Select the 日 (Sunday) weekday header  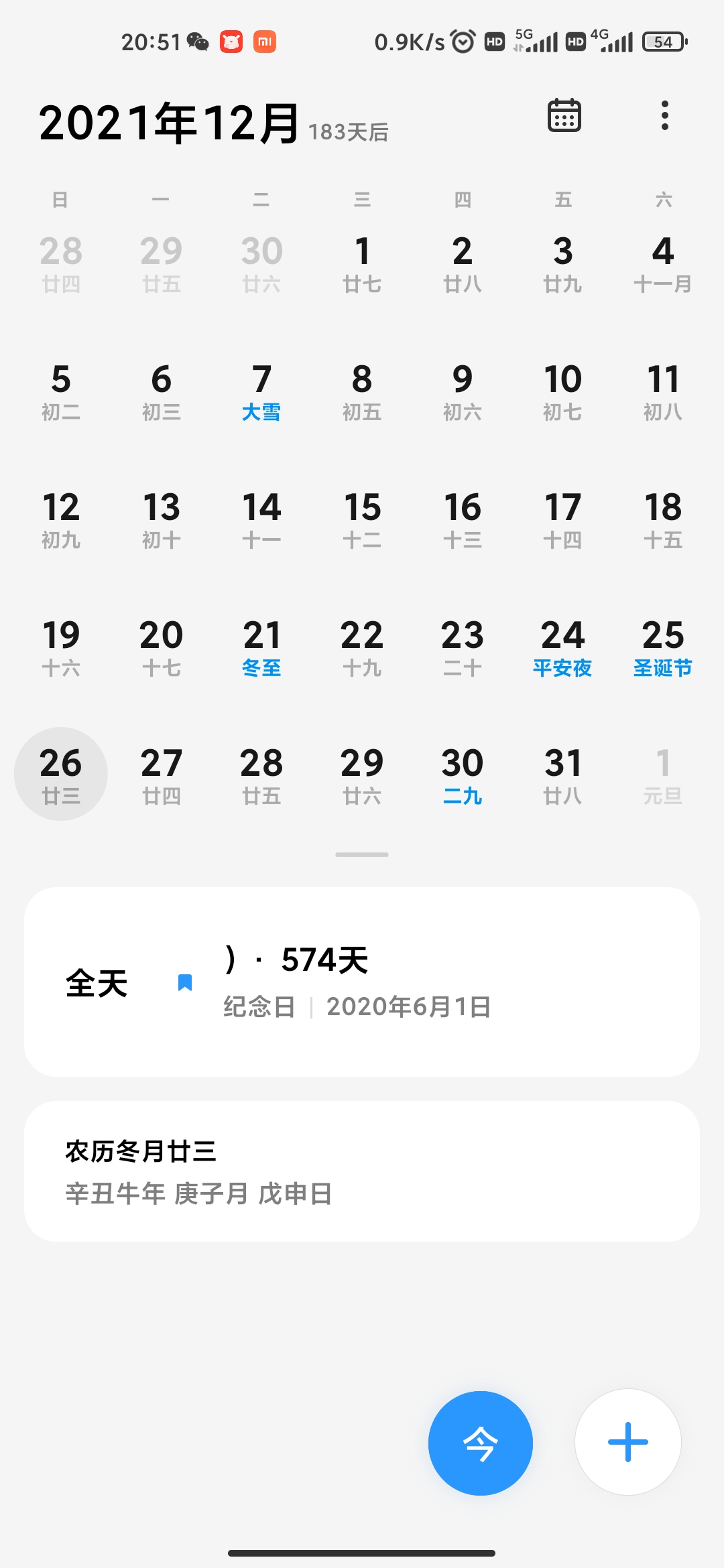(x=61, y=199)
